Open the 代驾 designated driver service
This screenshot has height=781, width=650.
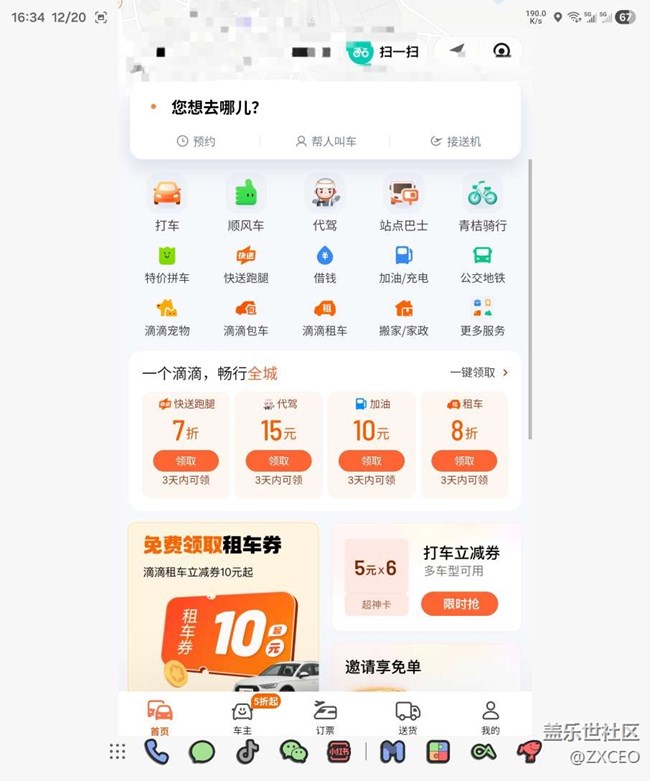click(325, 203)
